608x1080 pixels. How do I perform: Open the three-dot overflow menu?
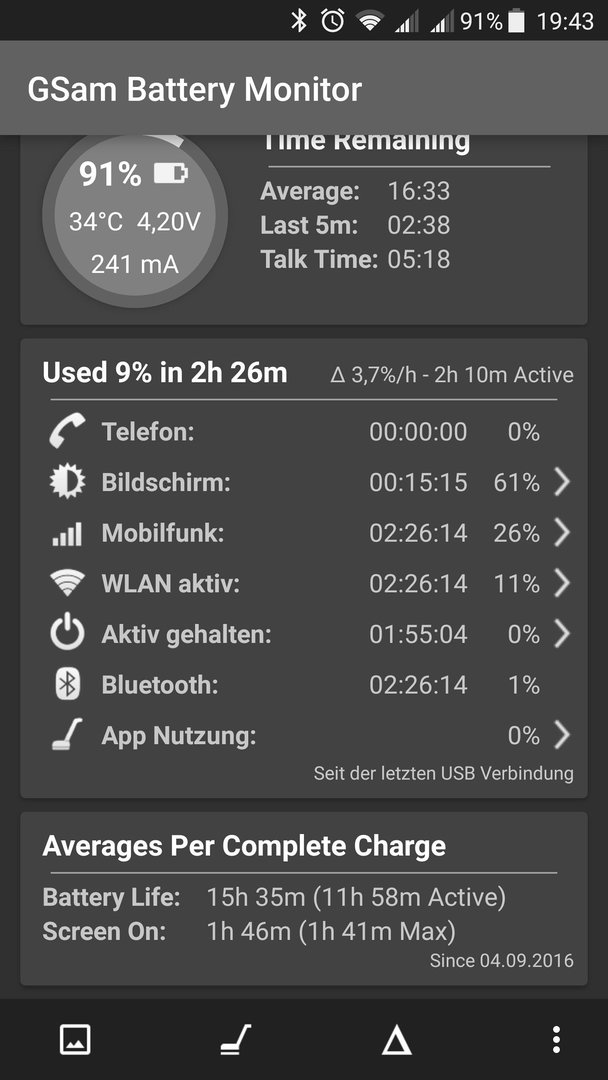pos(556,1040)
